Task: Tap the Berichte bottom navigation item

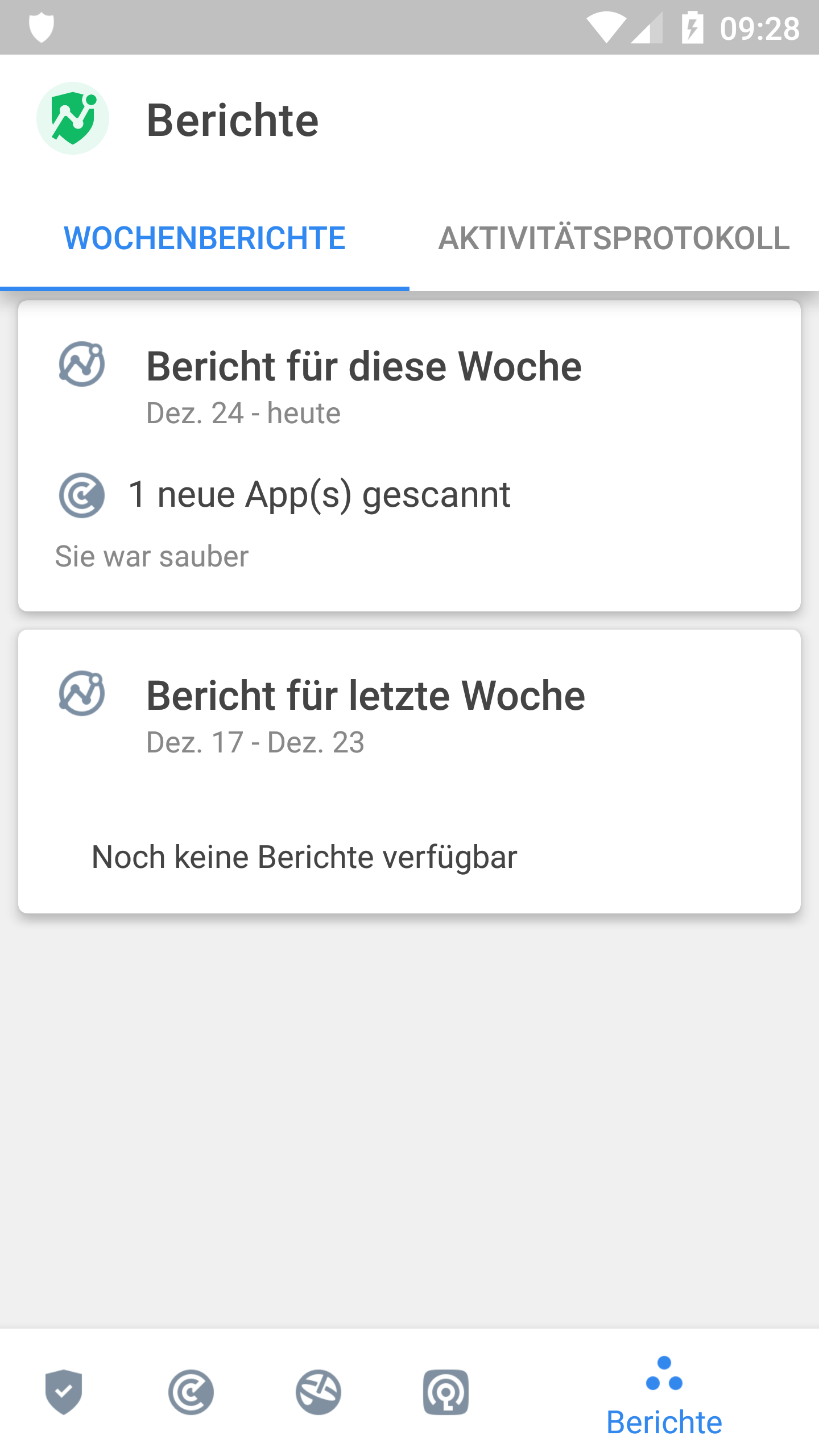Action: coord(664,1397)
